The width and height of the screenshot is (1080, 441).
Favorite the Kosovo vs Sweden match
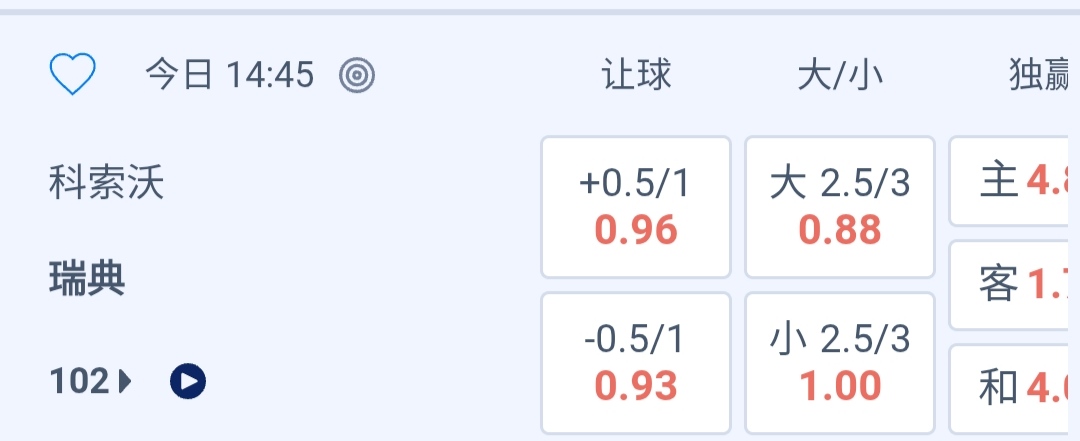73,74
